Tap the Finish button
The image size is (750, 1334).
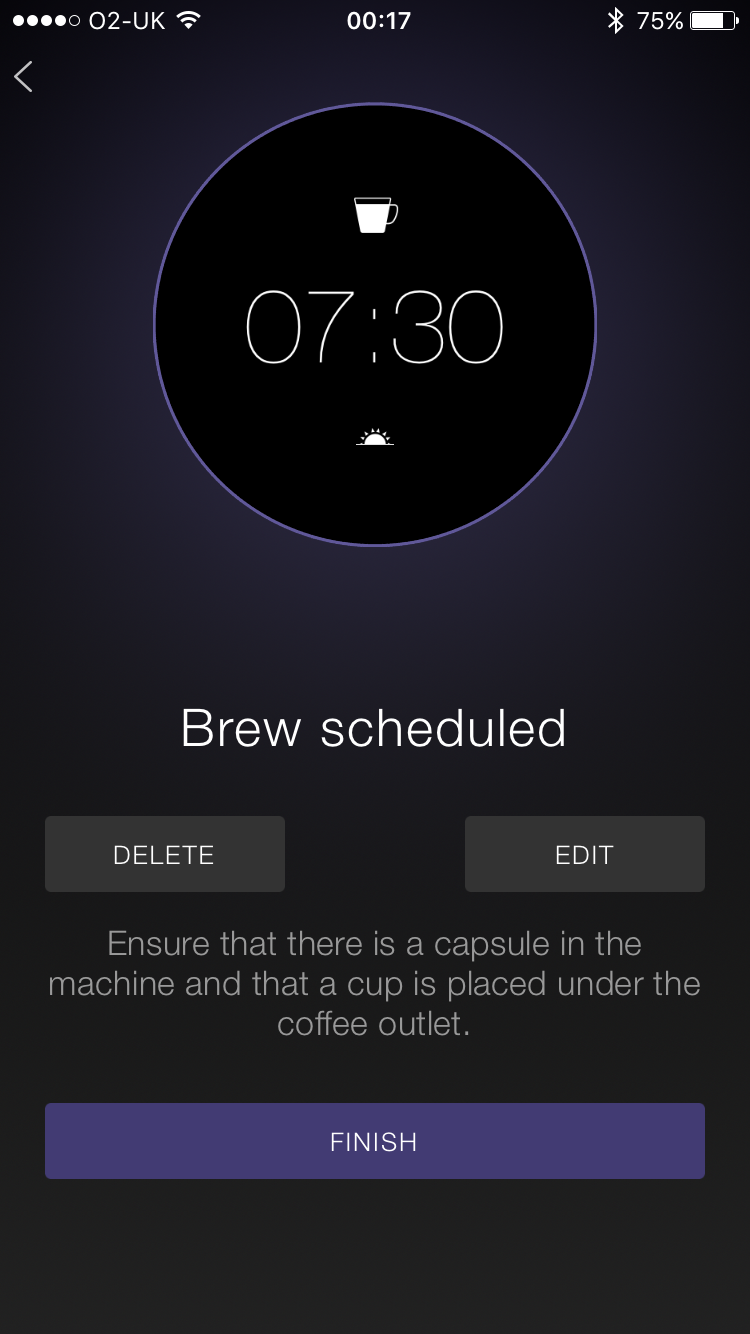point(374,1141)
